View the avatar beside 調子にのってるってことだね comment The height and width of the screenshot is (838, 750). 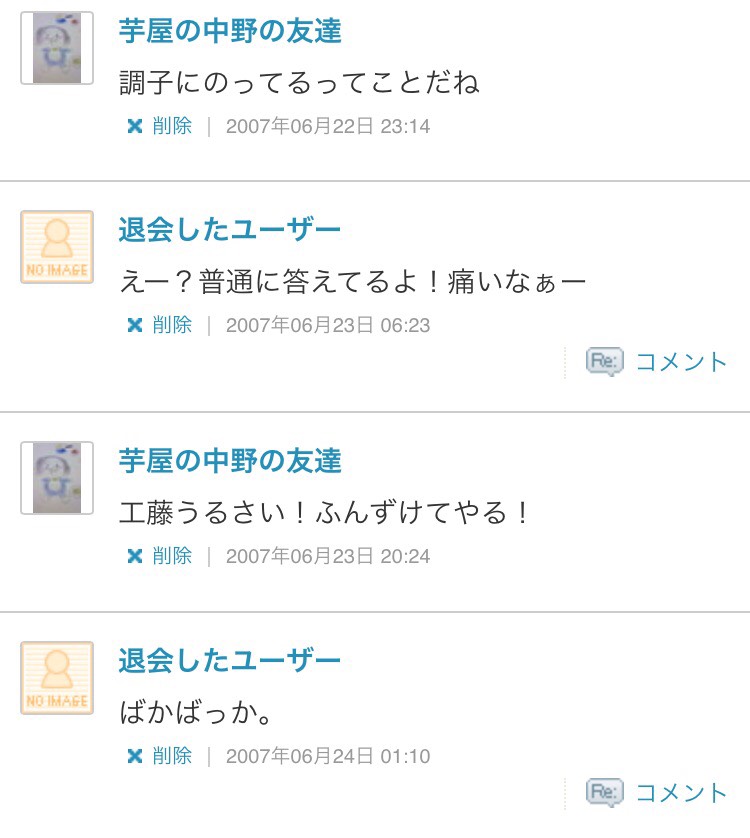(57, 48)
